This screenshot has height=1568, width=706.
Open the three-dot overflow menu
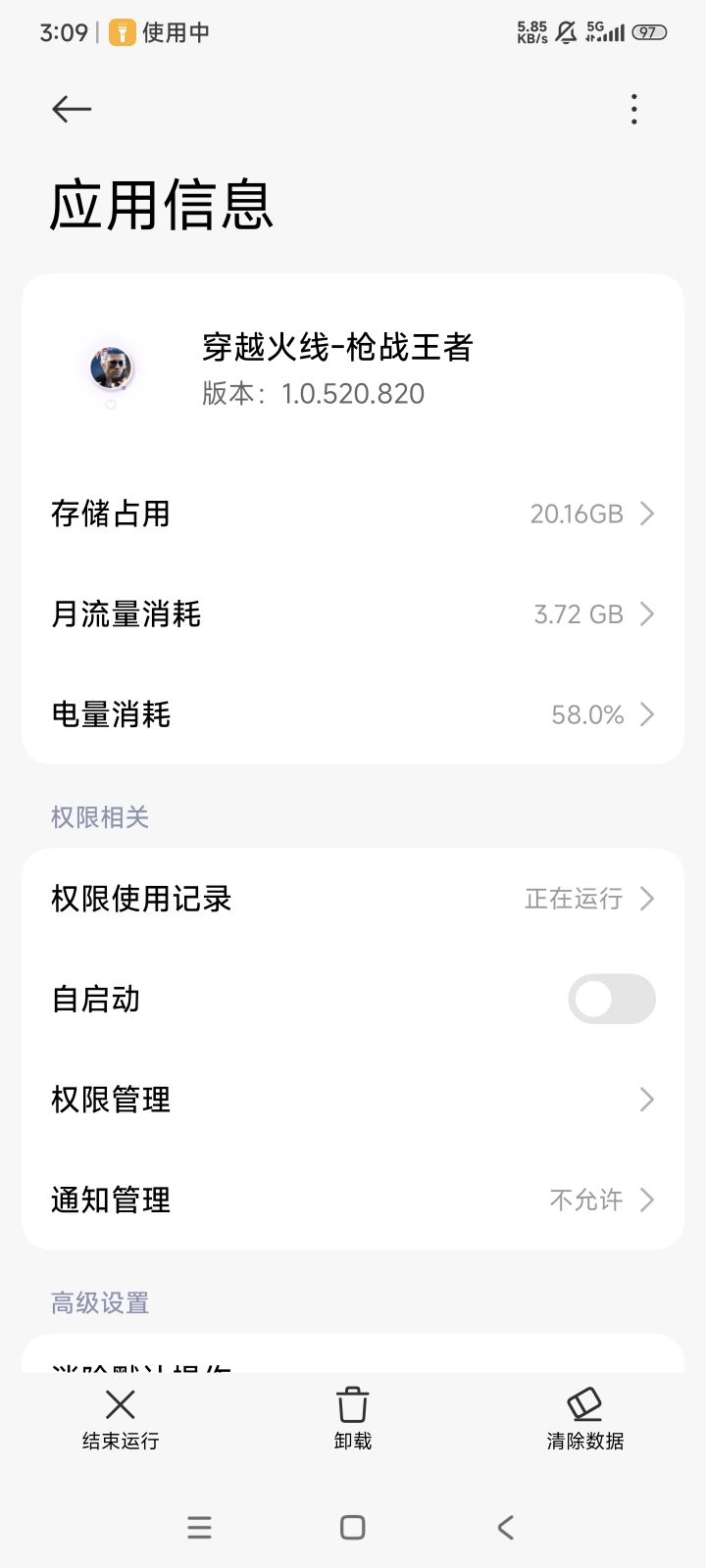(x=633, y=110)
